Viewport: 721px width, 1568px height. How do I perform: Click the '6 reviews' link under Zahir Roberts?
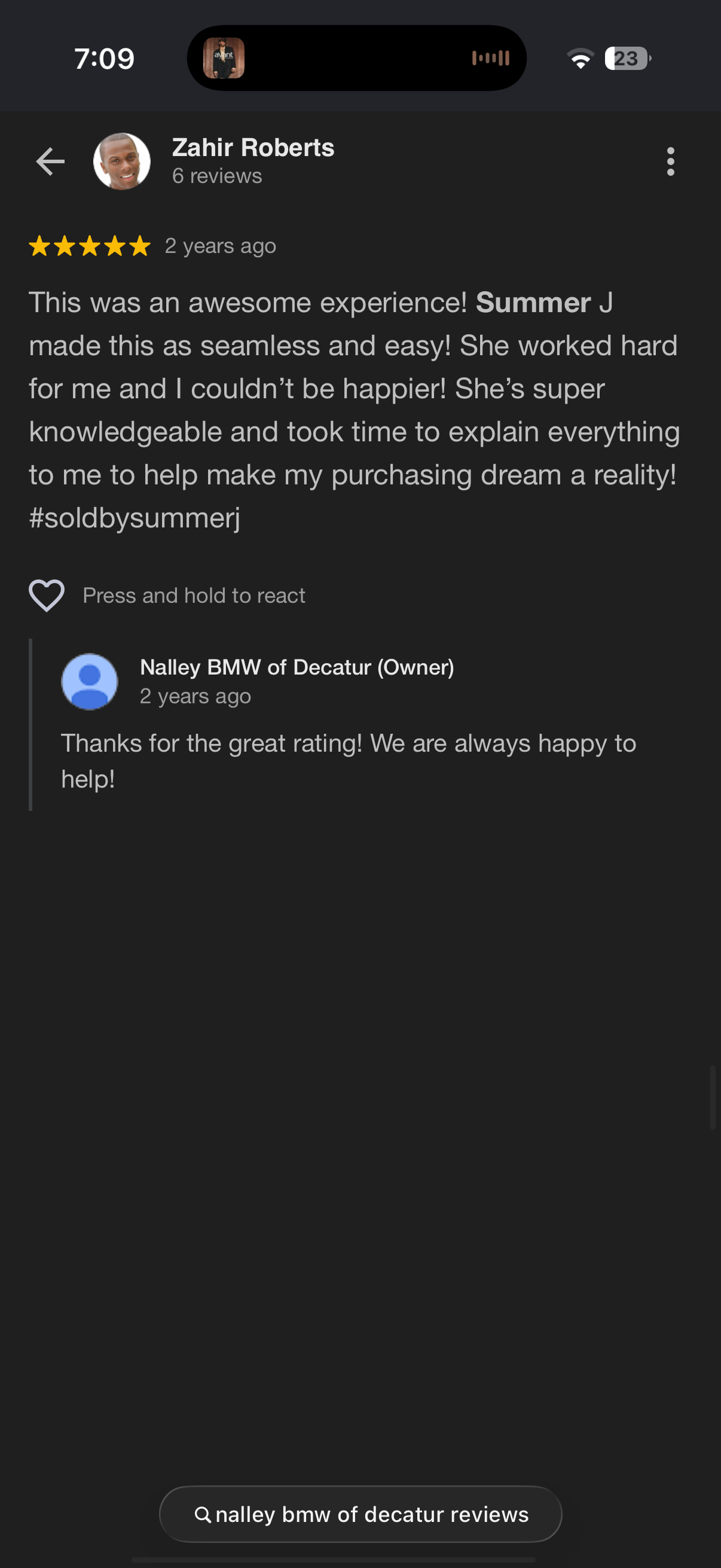click(x=216, y=176)
